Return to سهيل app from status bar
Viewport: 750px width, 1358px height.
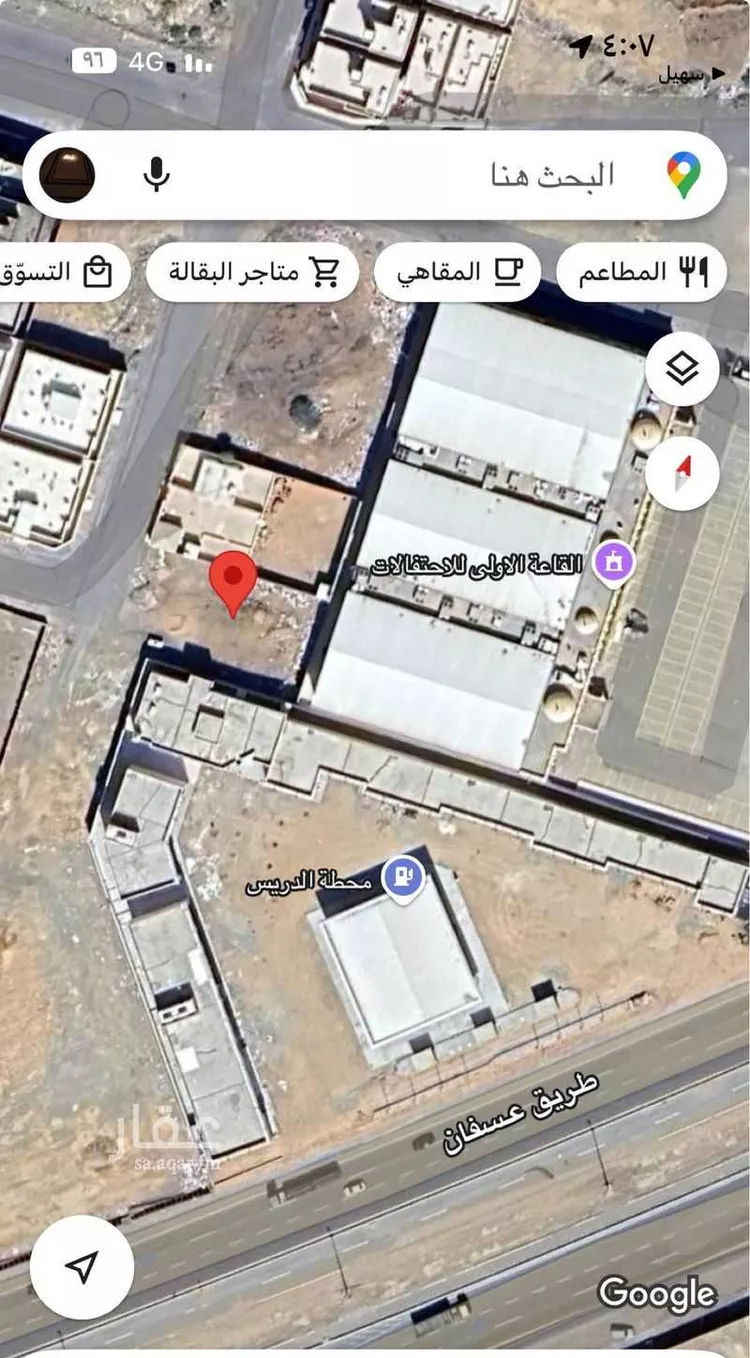click(x=694, y=75)
